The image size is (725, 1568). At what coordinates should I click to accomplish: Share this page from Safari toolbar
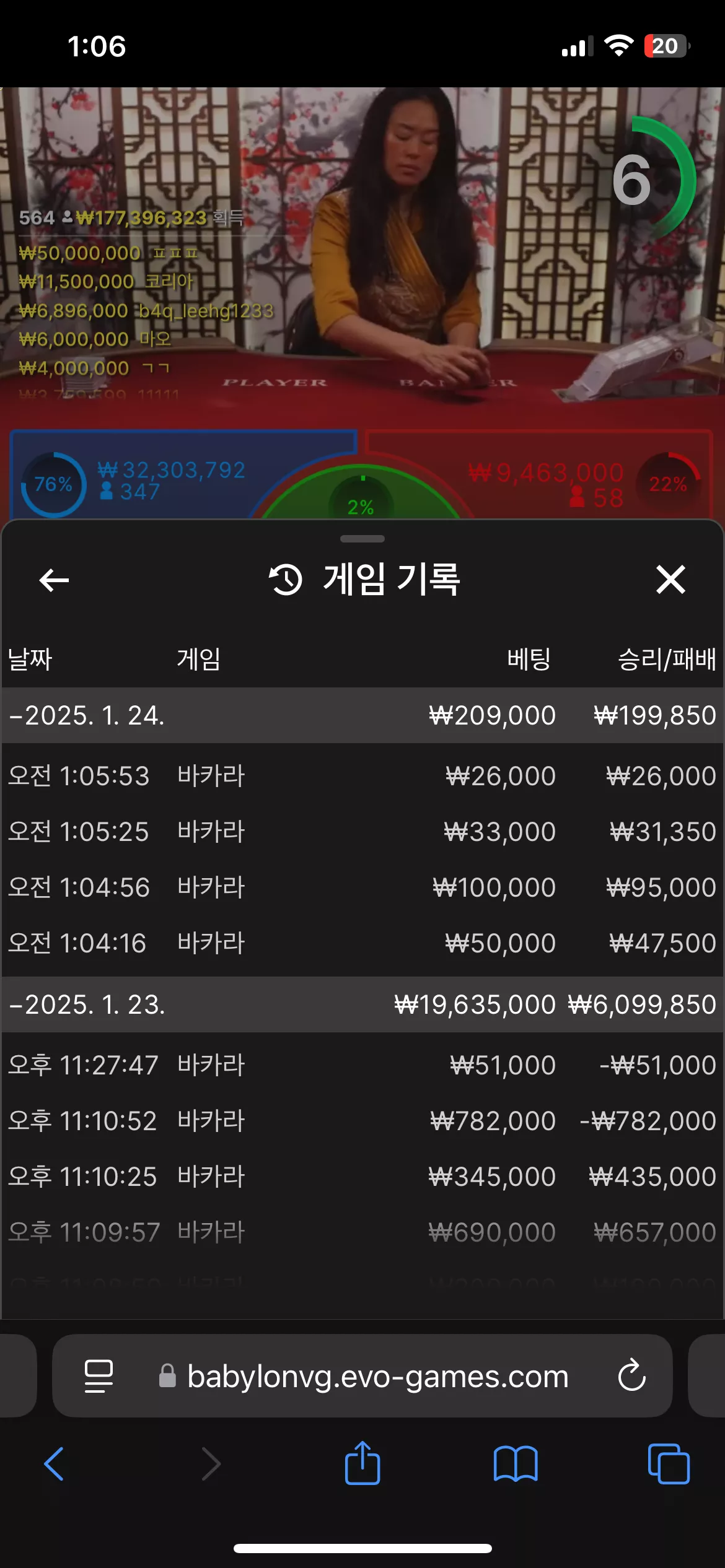click(x=362, y=1463)
